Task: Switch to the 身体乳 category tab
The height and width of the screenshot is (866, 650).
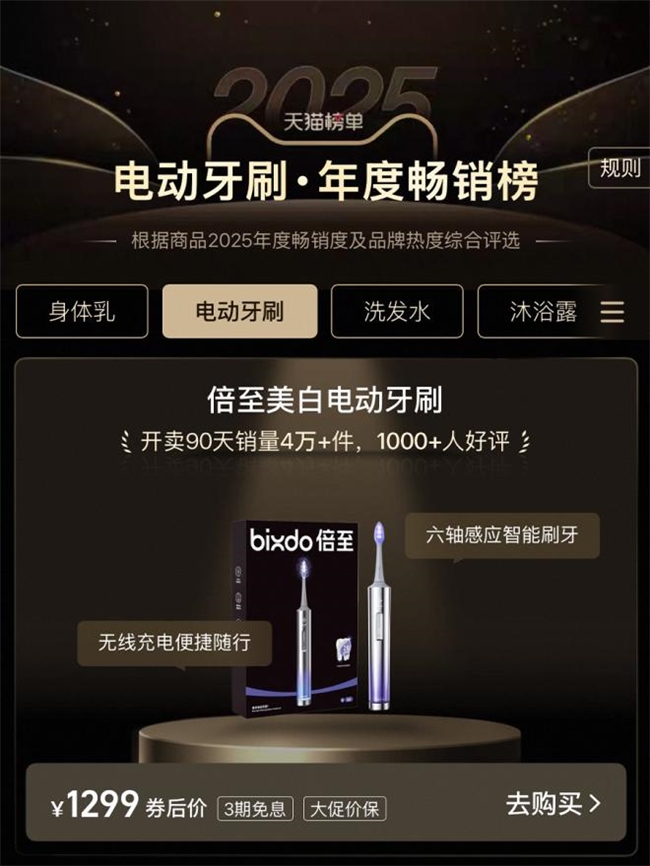Action: click(82, 311)
